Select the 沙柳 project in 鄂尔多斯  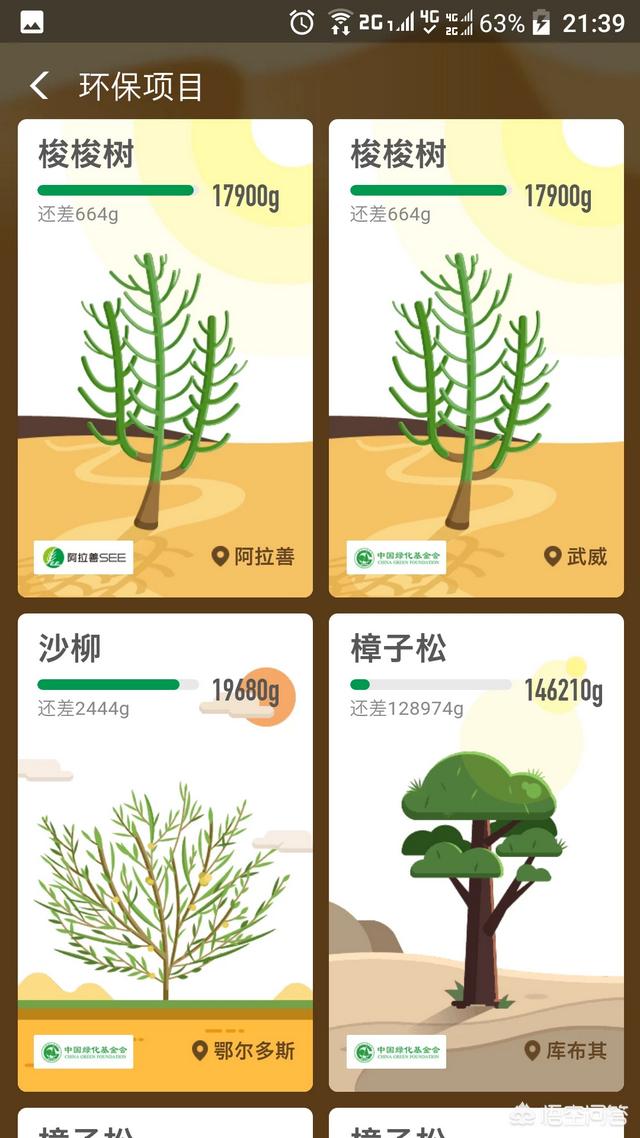pos(165,852)
